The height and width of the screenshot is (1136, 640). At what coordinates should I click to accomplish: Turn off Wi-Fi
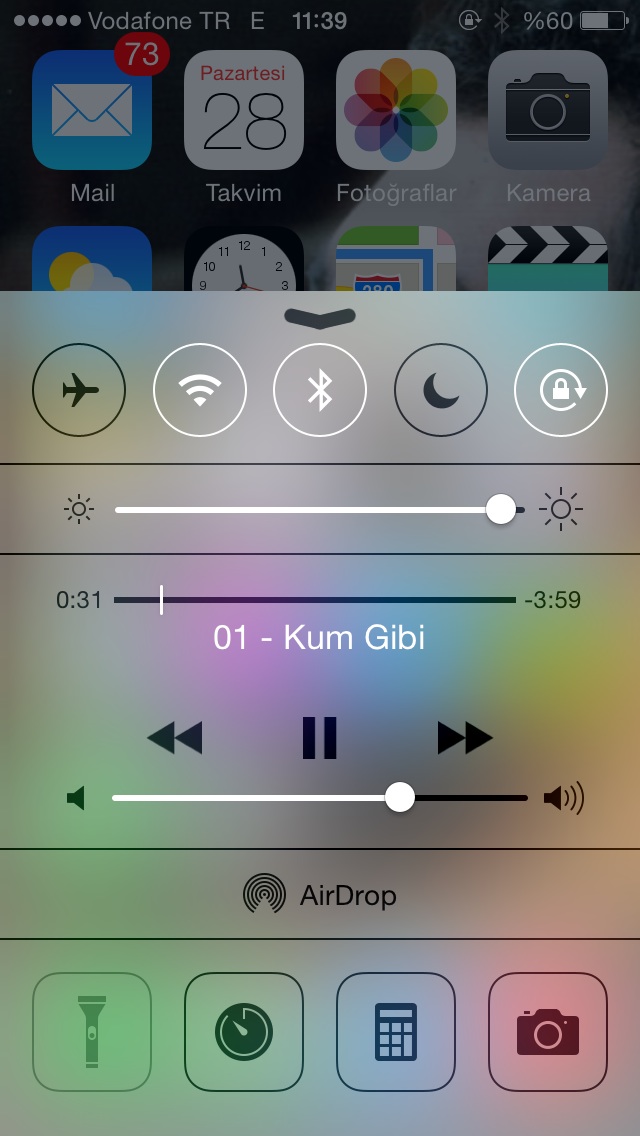pyautogui.click(x=200, y=390)
